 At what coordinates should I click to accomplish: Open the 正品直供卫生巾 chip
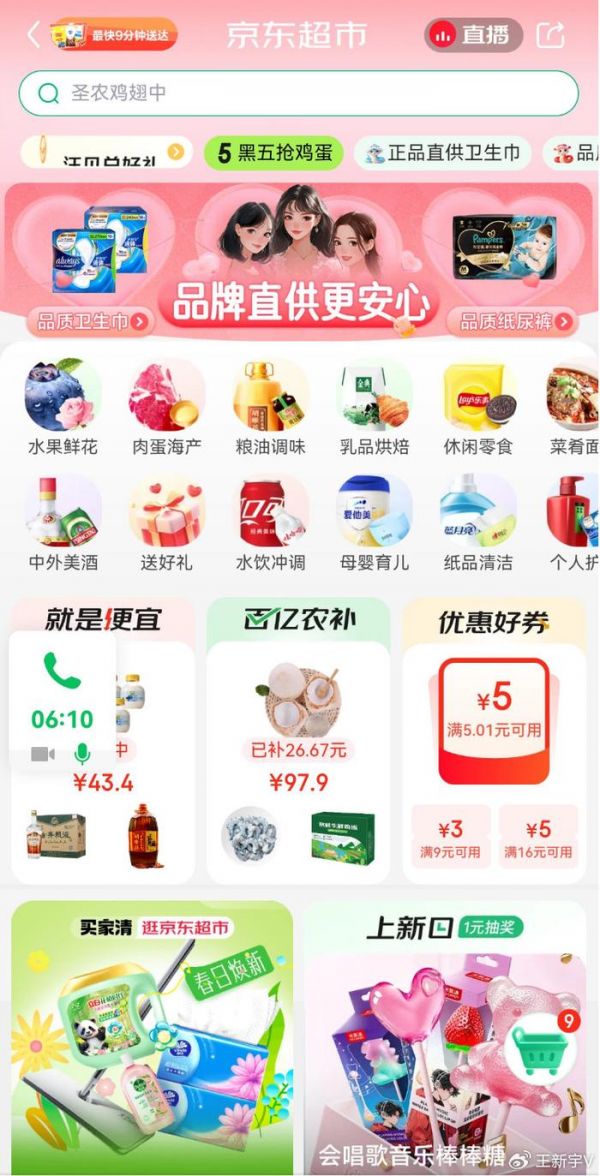pos(443,153)
